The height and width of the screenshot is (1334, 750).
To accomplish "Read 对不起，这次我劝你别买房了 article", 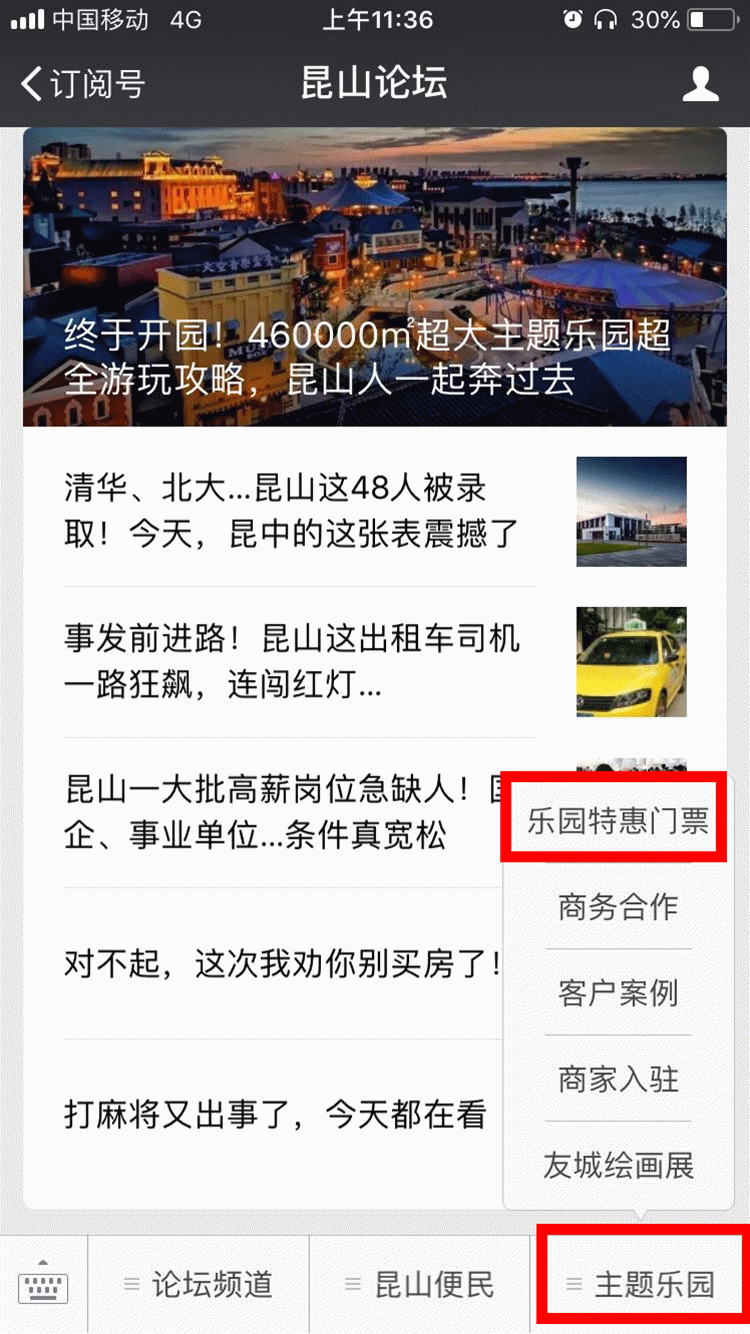I will pyautogui.click(x=282, y=964).
